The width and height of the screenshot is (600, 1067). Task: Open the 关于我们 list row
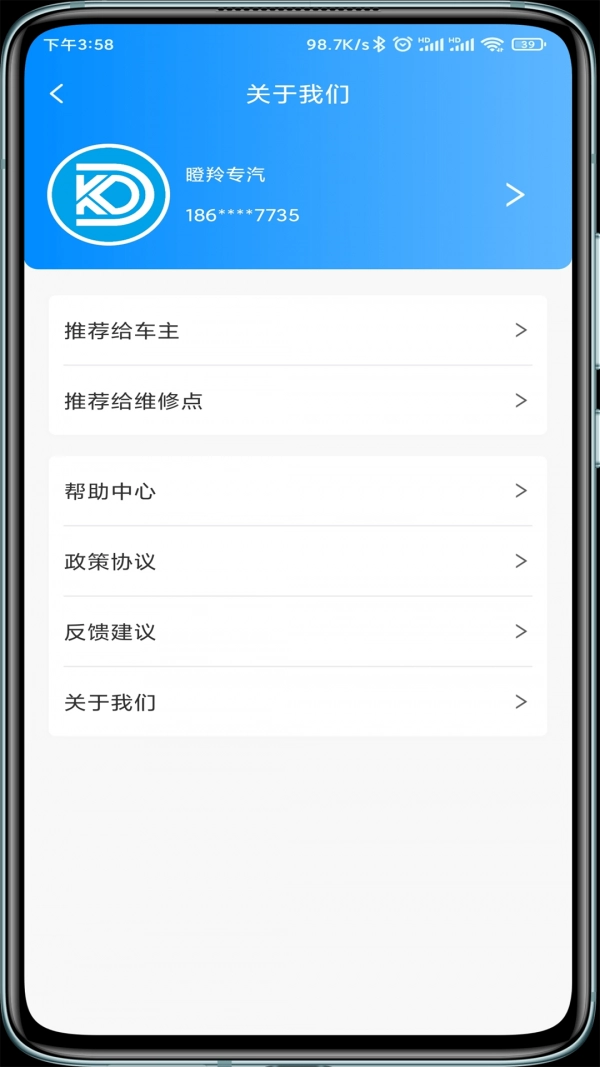[x=297, y=702]
